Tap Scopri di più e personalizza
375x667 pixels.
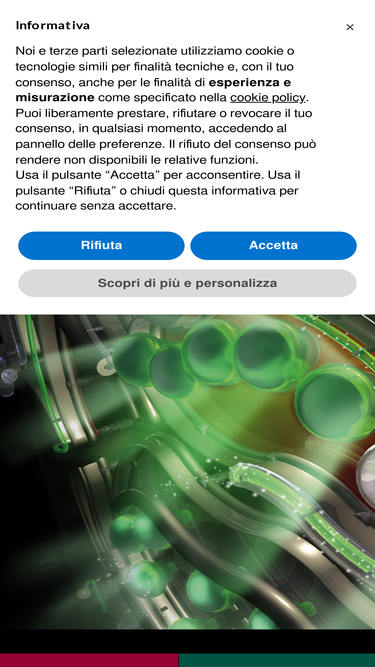click(x=188, y=283)
